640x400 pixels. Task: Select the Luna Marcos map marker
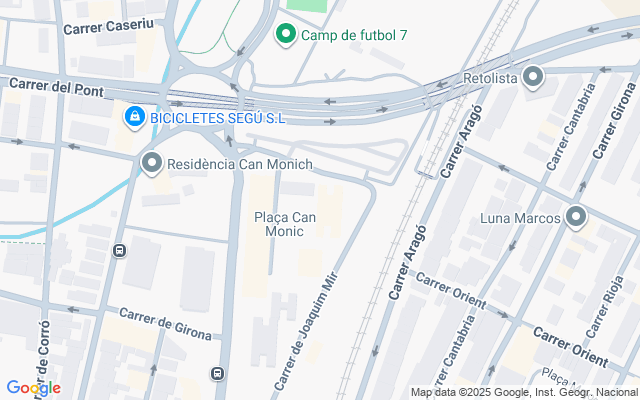[576, 217]
